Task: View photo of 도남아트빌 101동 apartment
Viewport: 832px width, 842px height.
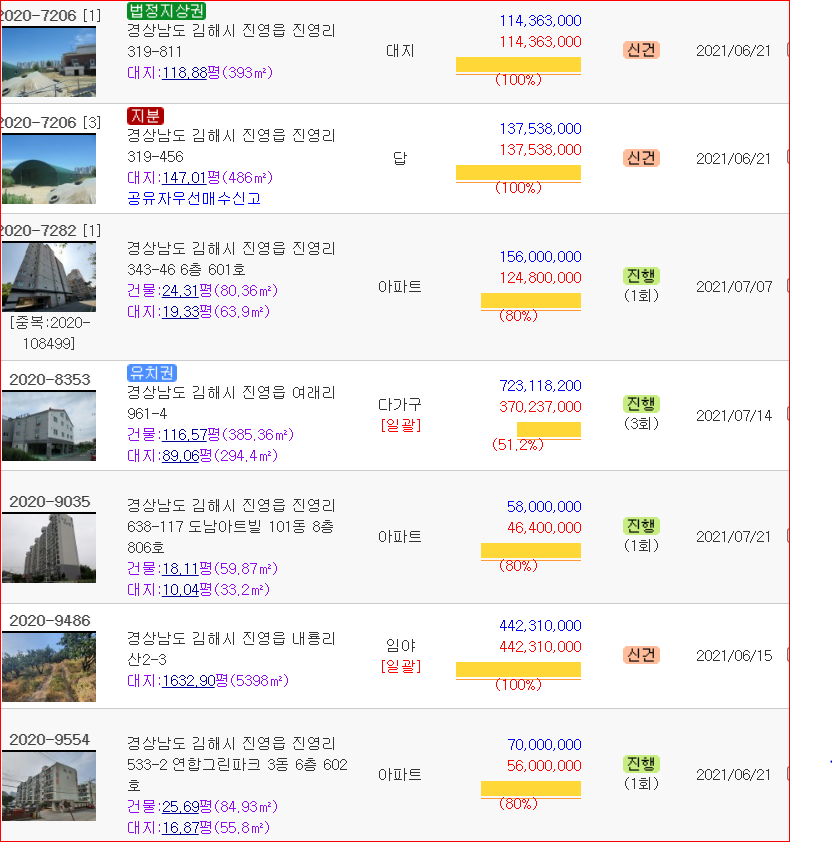Action: [49, 549]
